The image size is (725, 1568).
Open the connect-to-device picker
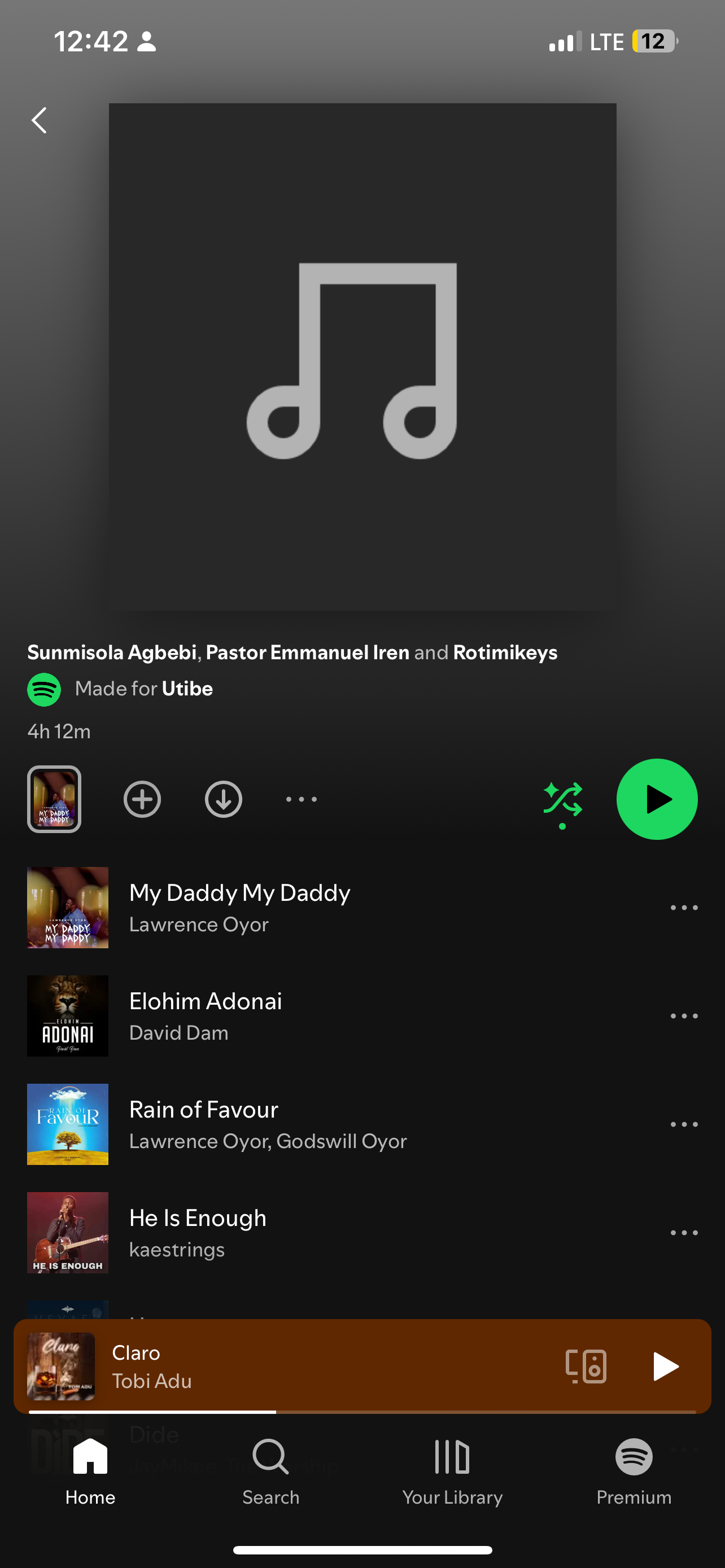pos(586,1366)
